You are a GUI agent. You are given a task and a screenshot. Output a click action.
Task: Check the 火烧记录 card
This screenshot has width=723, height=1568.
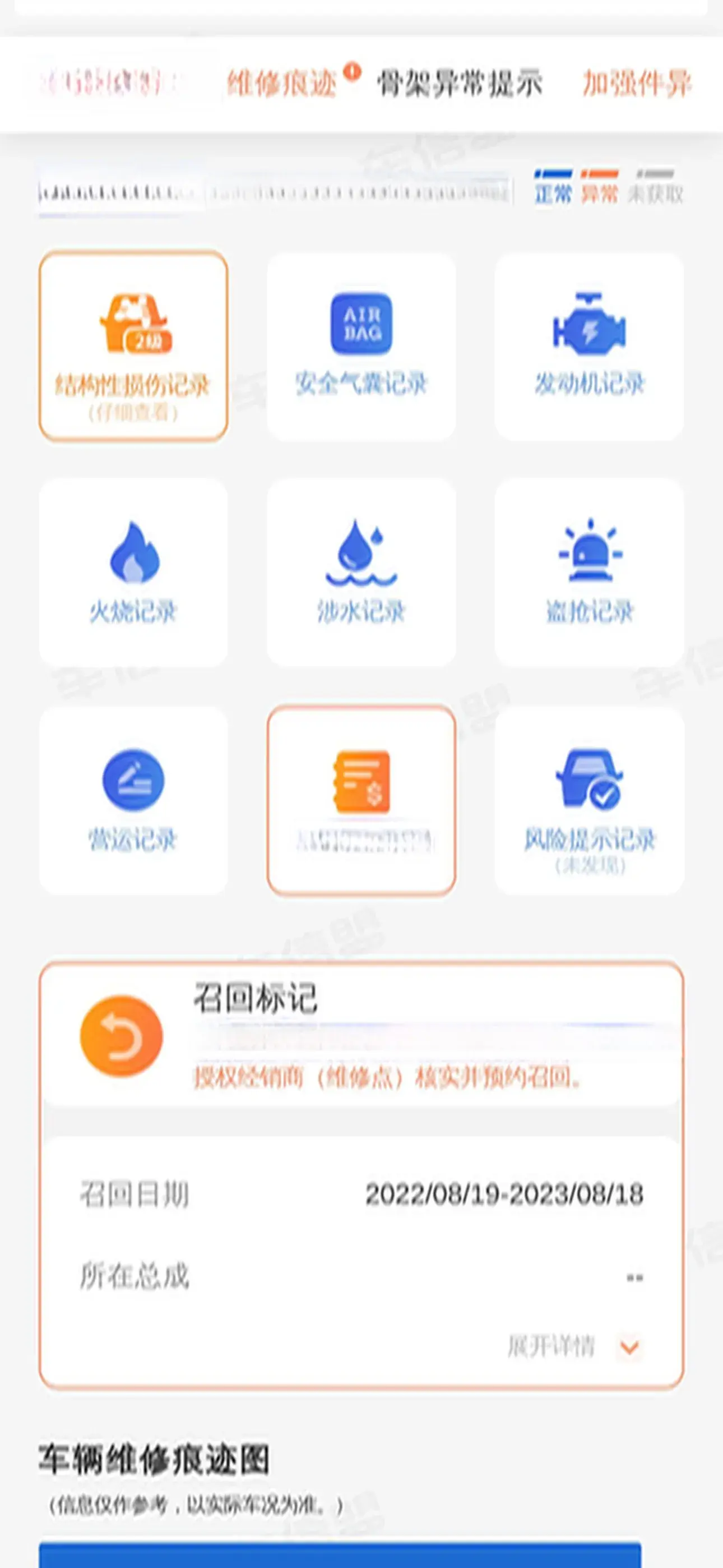click(133, 572)
